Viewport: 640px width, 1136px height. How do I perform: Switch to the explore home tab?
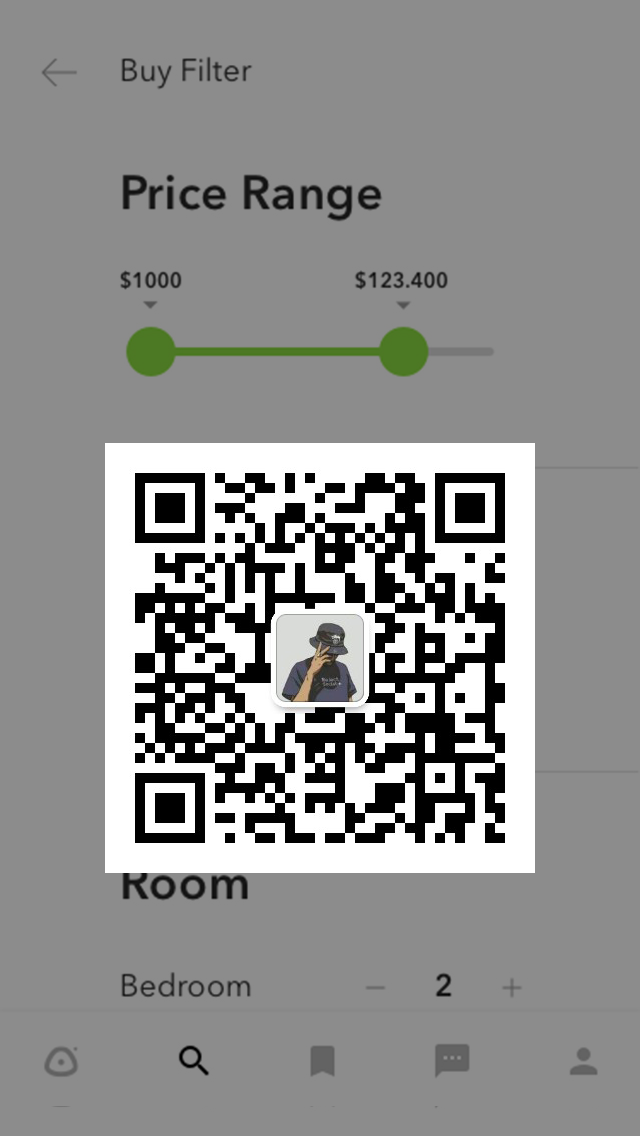pos(61,1061)
